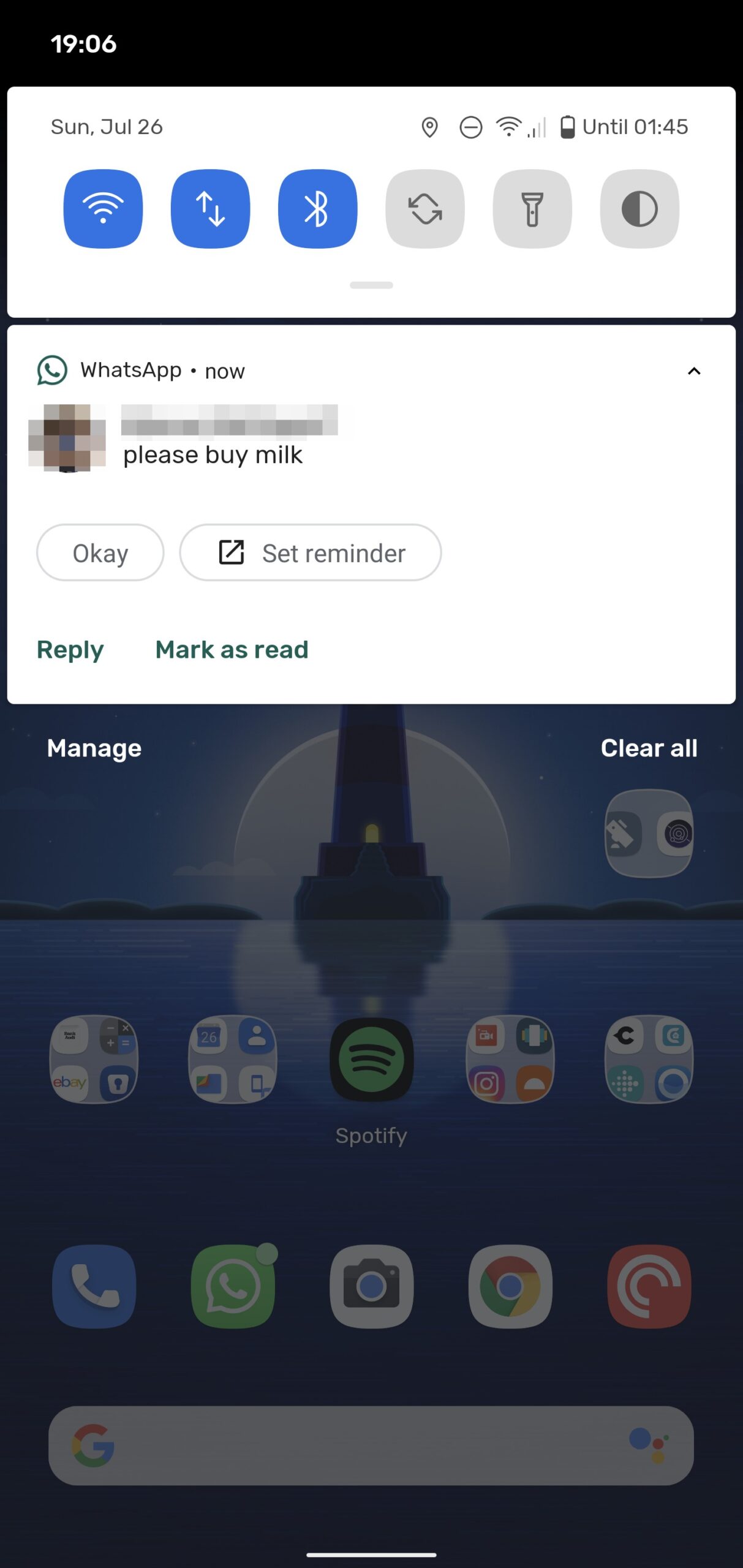Screen dimensions: 743x1568
Task: Tap Set reminder suggestion
Action: pyautogui.click(x=311, y=552)
